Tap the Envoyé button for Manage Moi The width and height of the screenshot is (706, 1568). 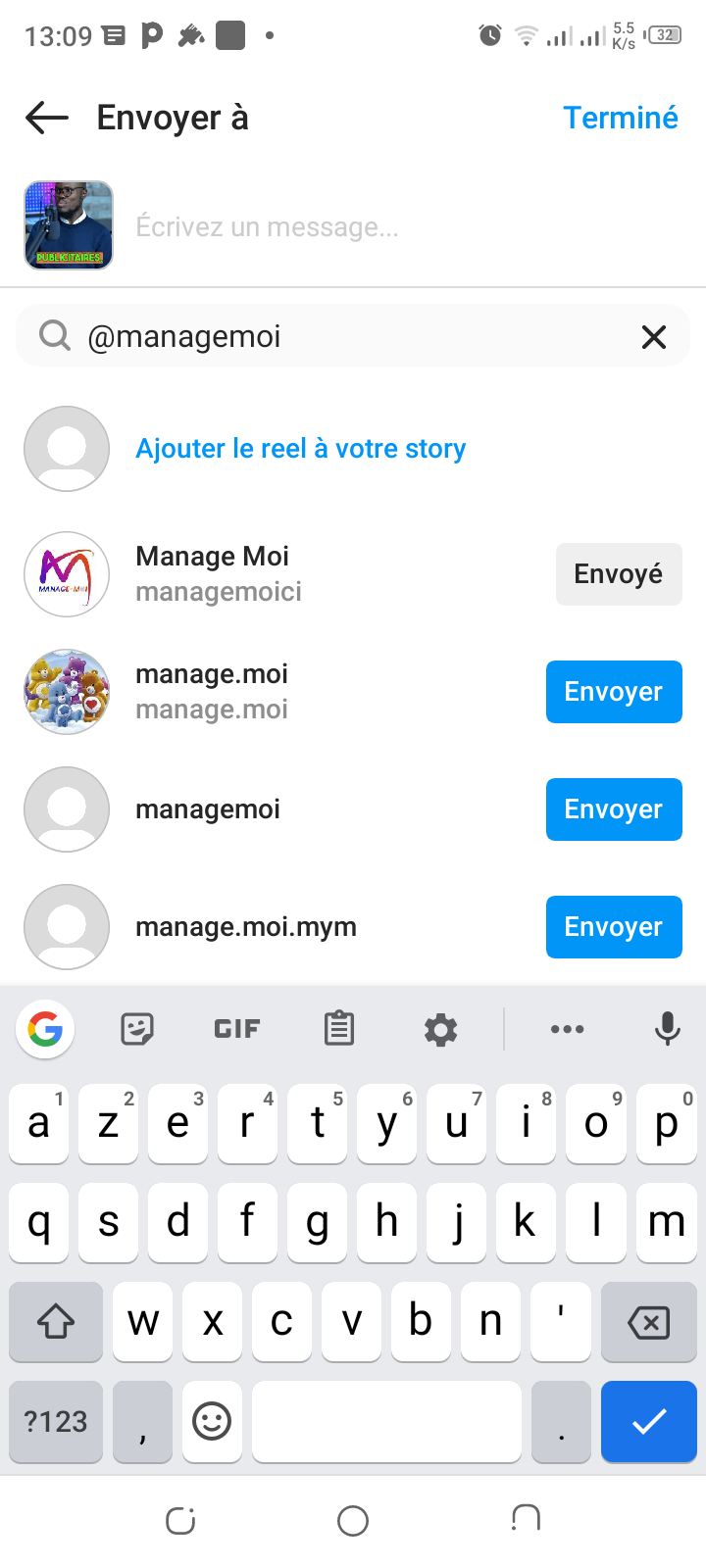coord(618,574)
